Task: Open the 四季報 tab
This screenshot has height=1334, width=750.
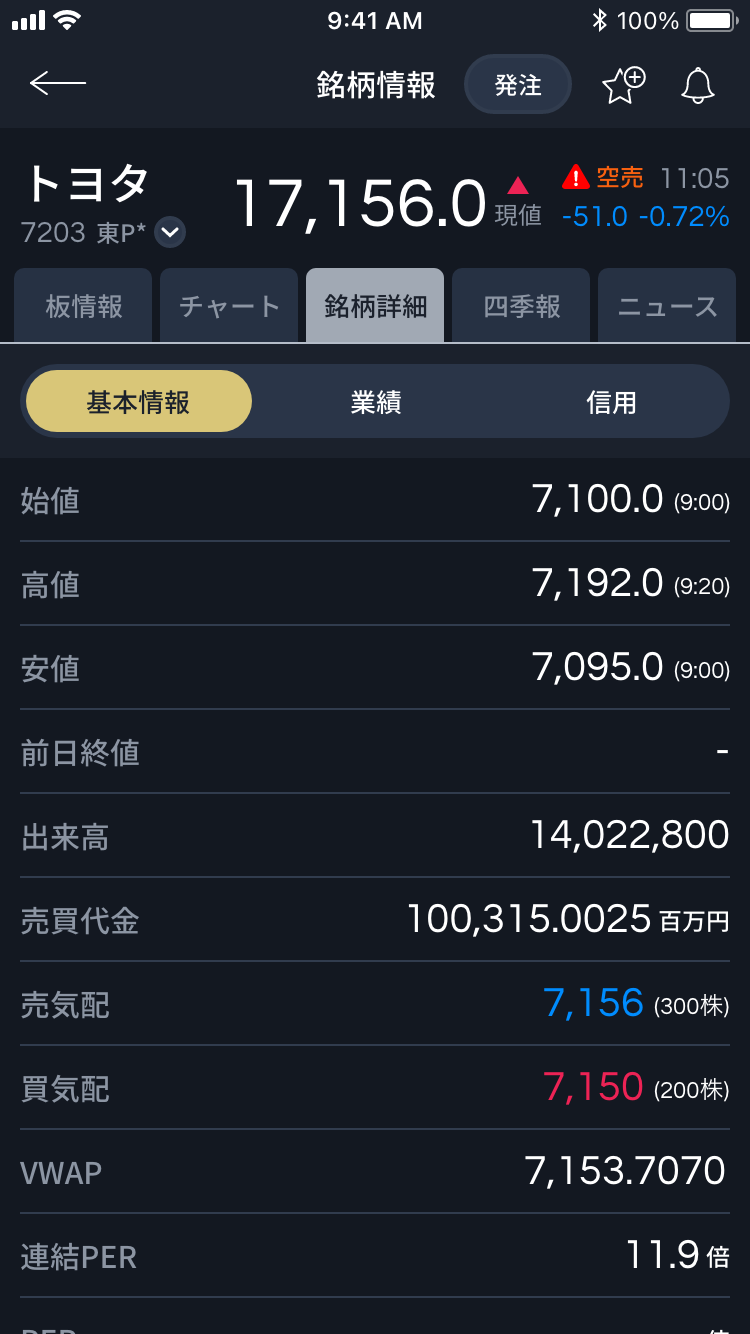Action: tap(521, 306)
